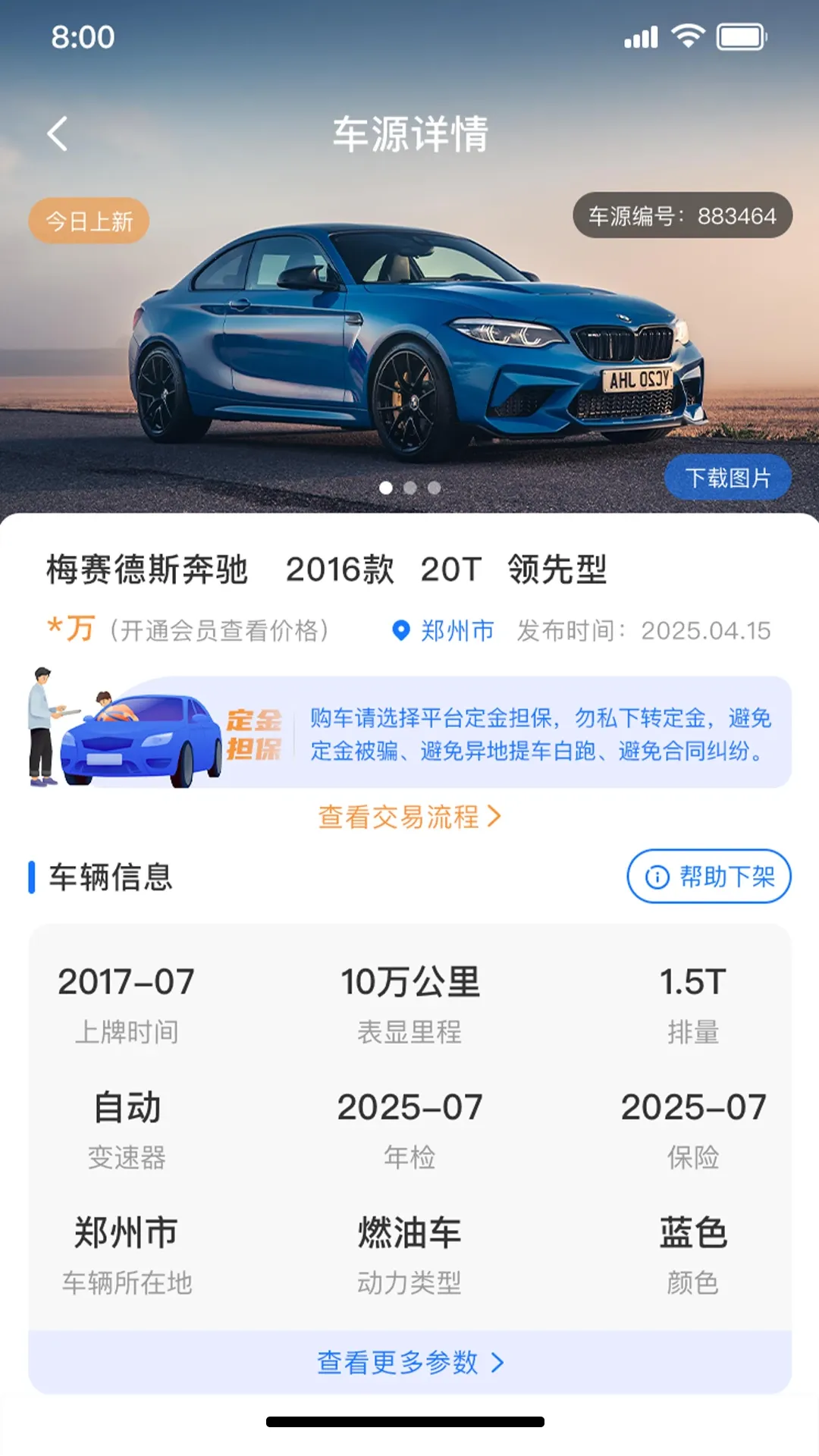Click the cellular signal bars icon

coord(641,36)
